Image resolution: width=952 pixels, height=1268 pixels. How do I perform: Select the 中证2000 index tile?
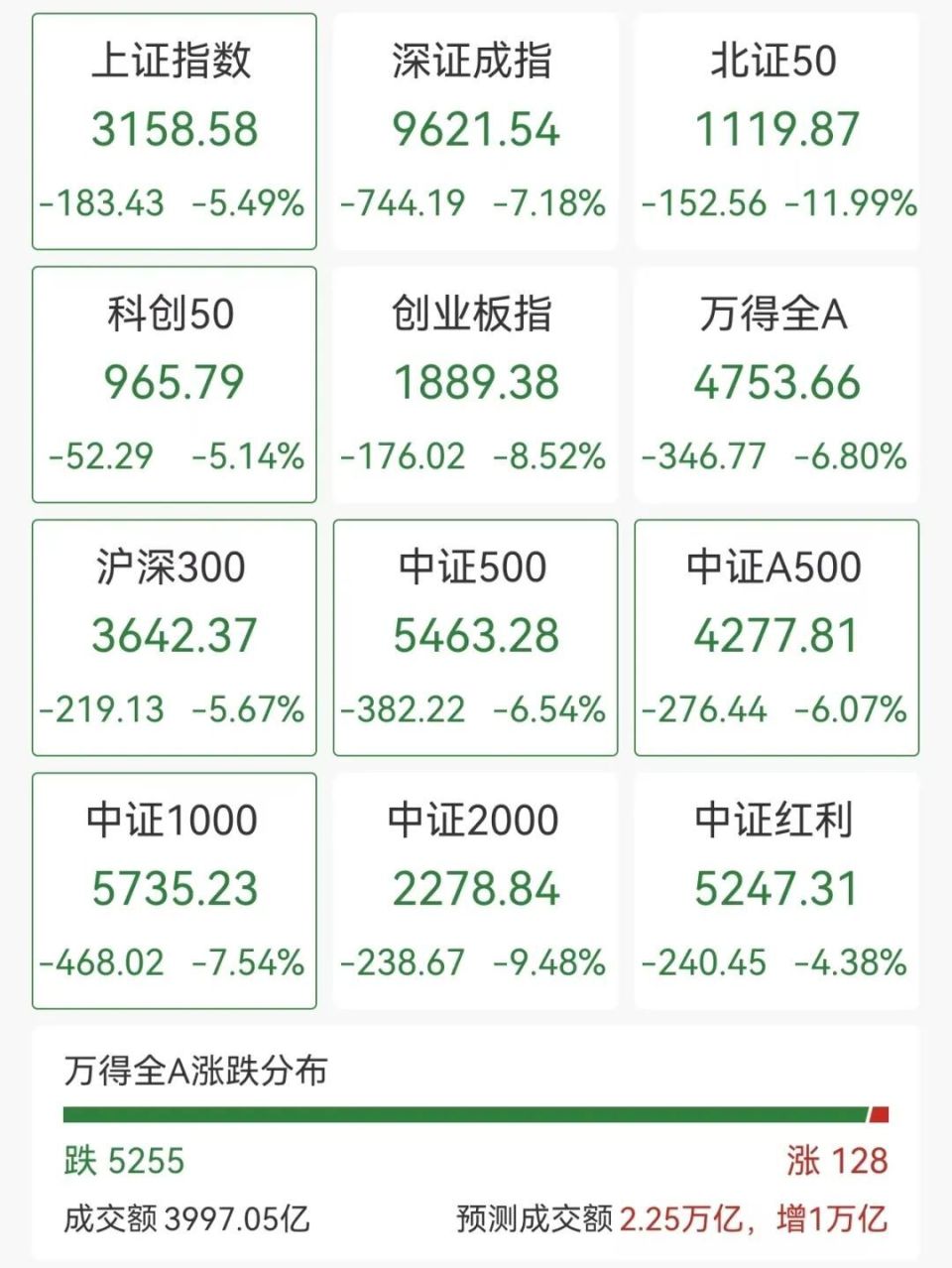click(475, 891)
